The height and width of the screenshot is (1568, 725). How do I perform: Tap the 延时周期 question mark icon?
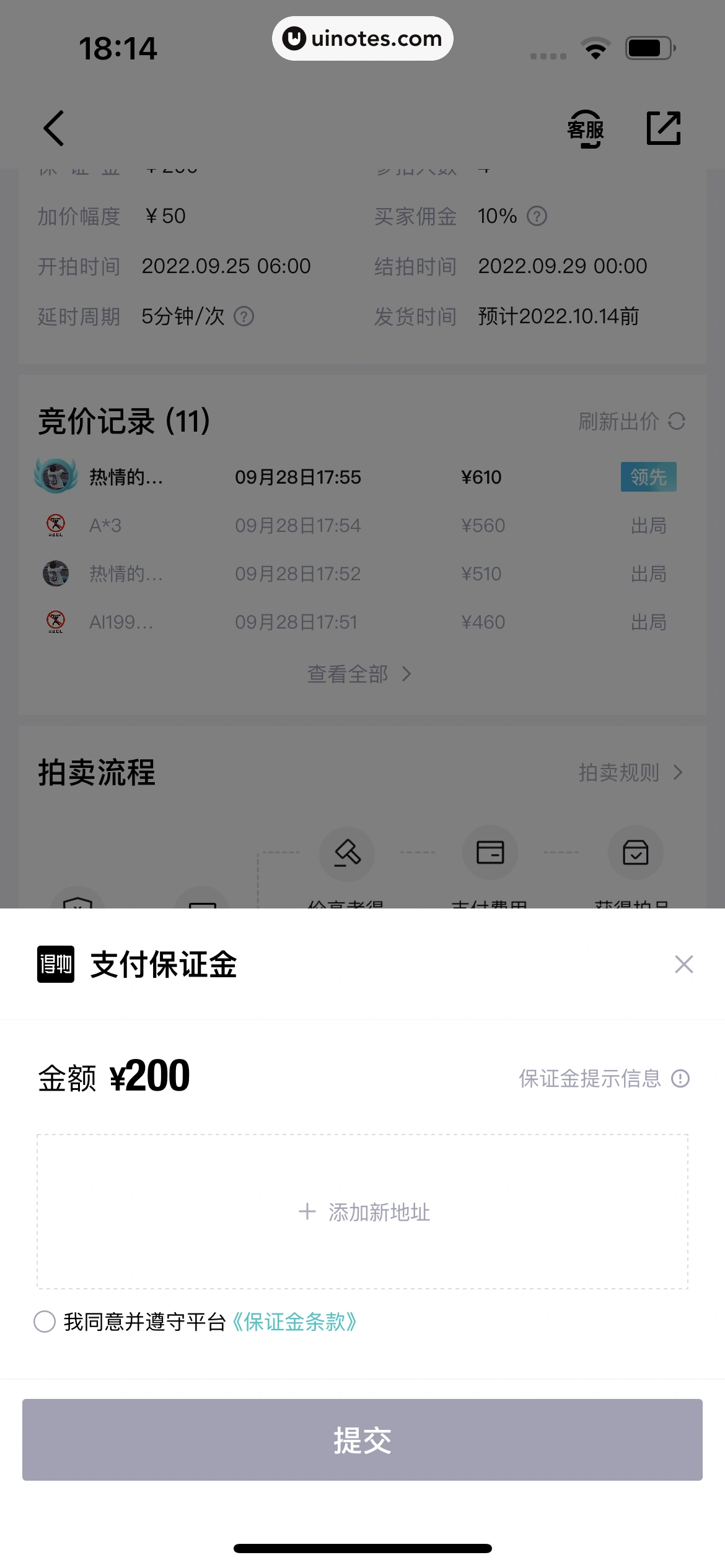[x=244, y=317]
